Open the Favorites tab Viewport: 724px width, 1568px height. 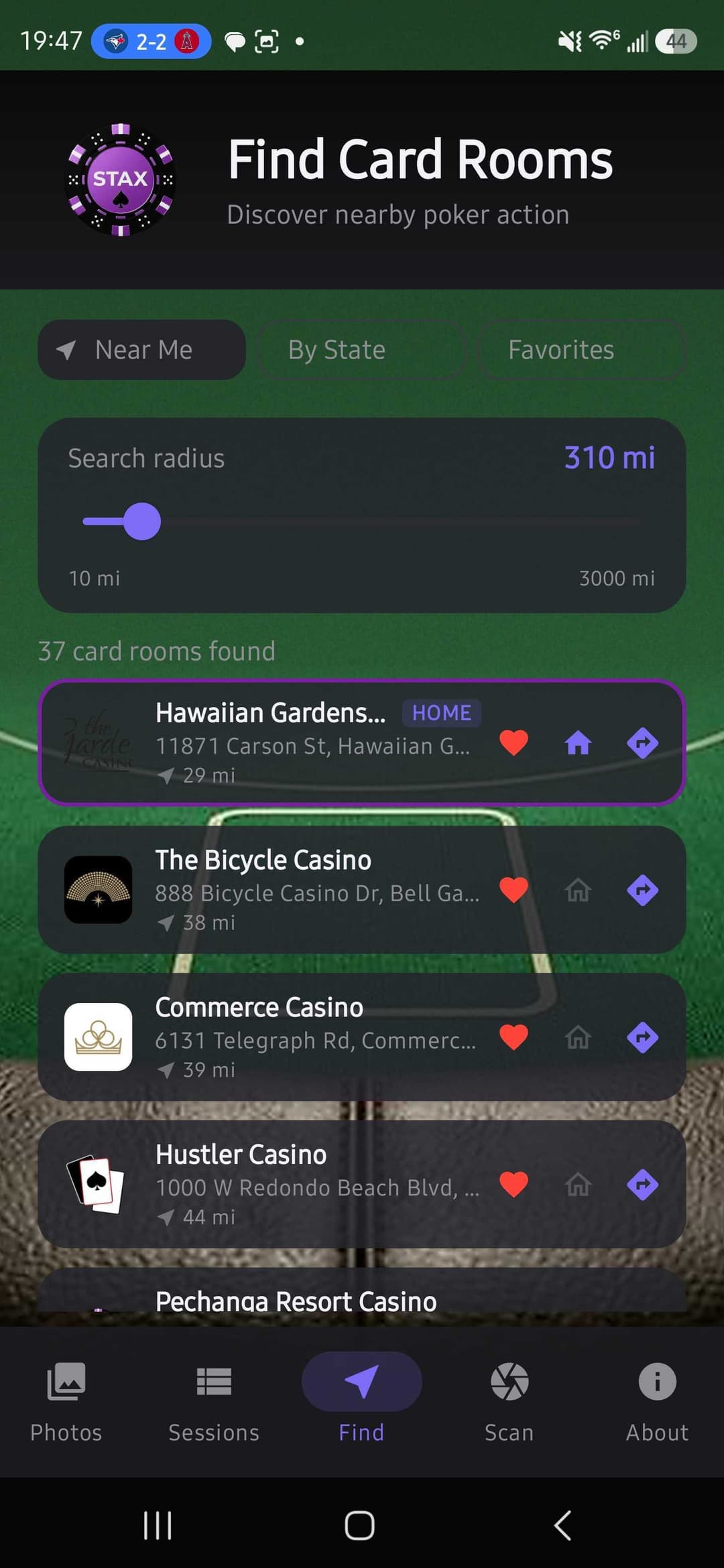click(x=581, y=349)
